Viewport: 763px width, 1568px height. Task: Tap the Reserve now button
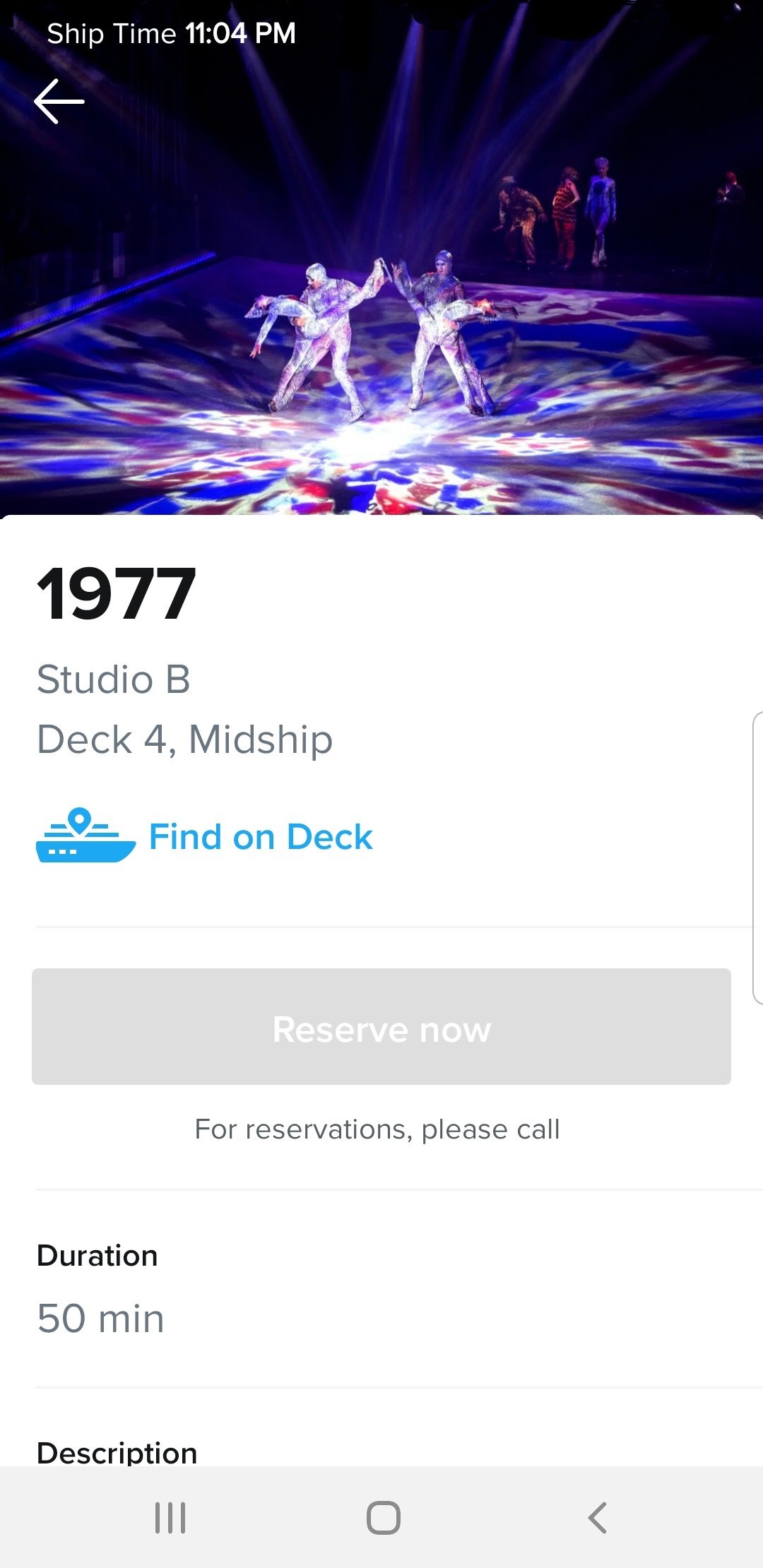click(381, 1027)
